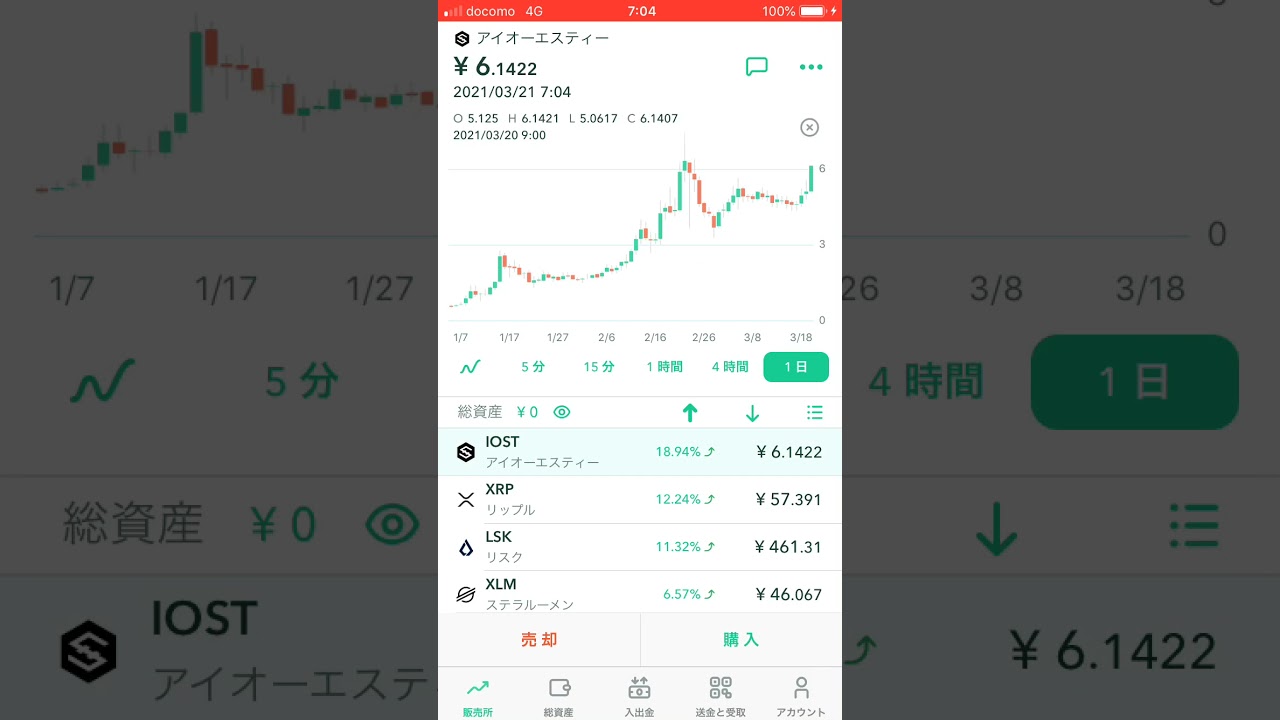Viewport: 1280px width, 720px height.
Task: Open the chat speech bubble icon
Action: 757,67
